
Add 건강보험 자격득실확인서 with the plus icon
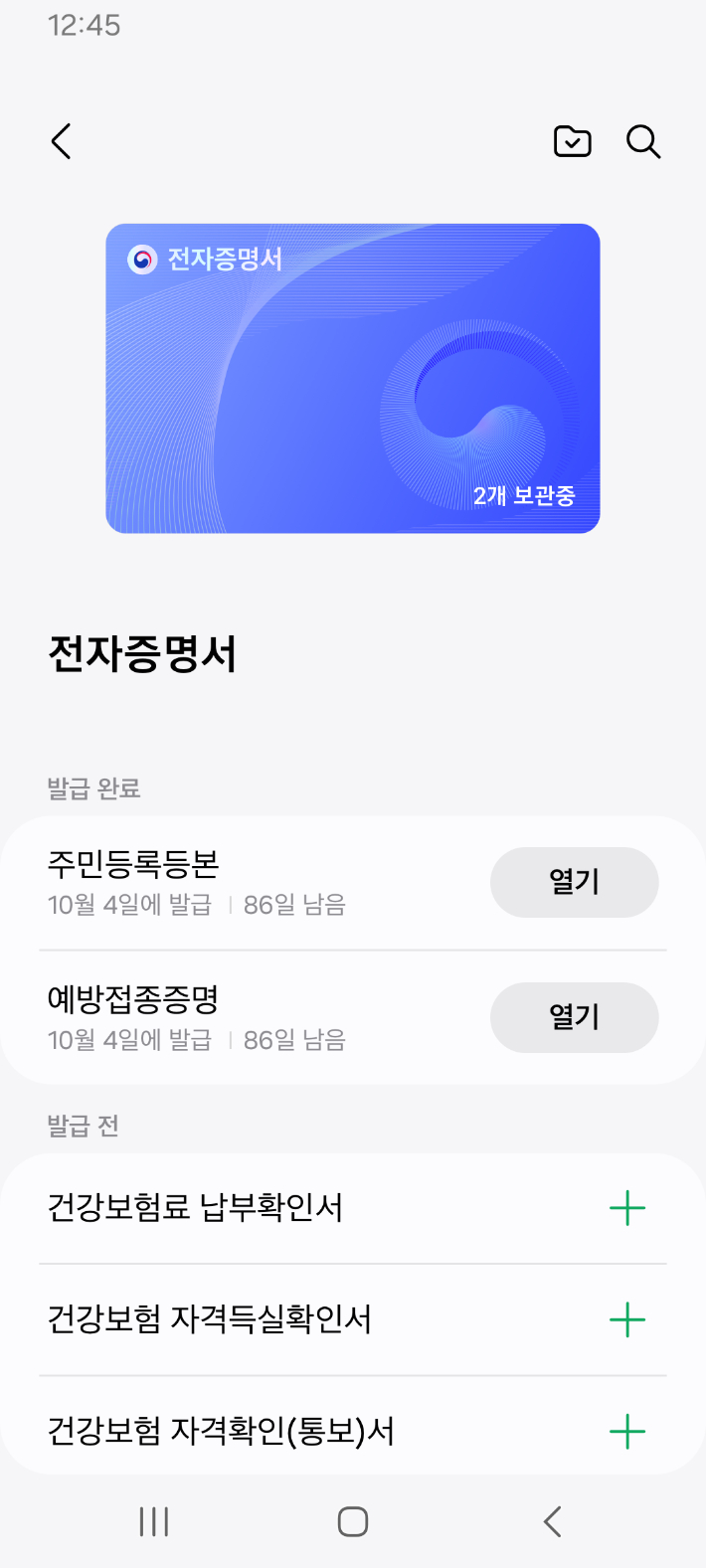point(627,1320)
